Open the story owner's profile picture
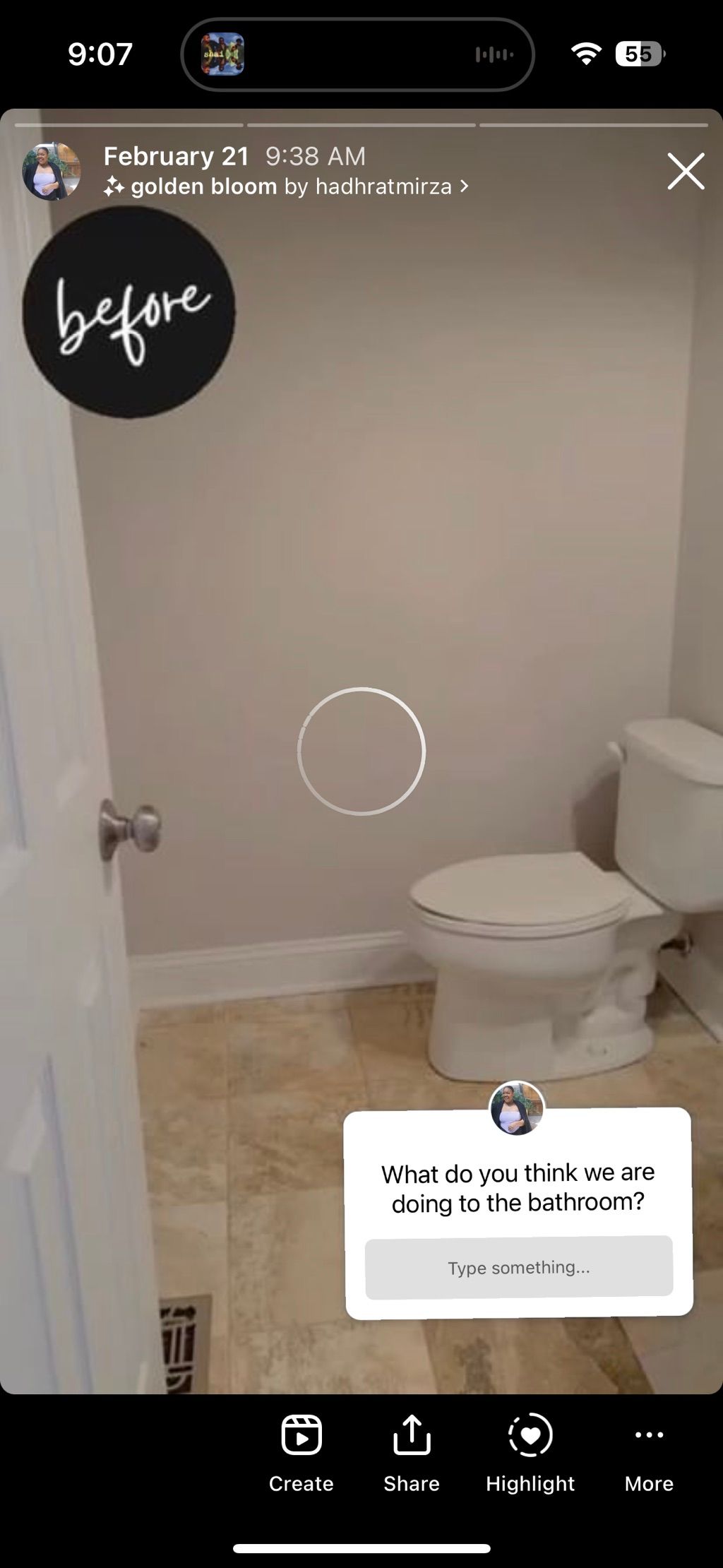The height and width of the screenshot is (1568, 723). (x=52, y=172)
